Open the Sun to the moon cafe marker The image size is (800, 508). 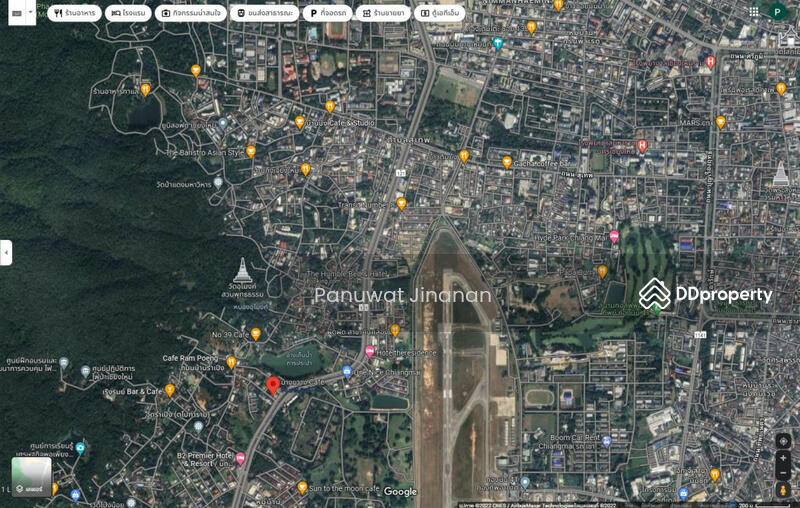302,487
